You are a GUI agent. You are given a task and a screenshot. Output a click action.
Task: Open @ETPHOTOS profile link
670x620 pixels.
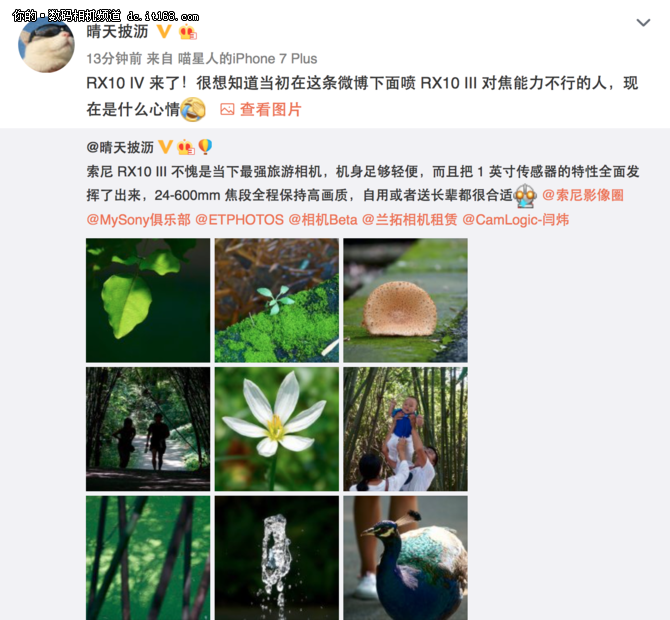238,219
